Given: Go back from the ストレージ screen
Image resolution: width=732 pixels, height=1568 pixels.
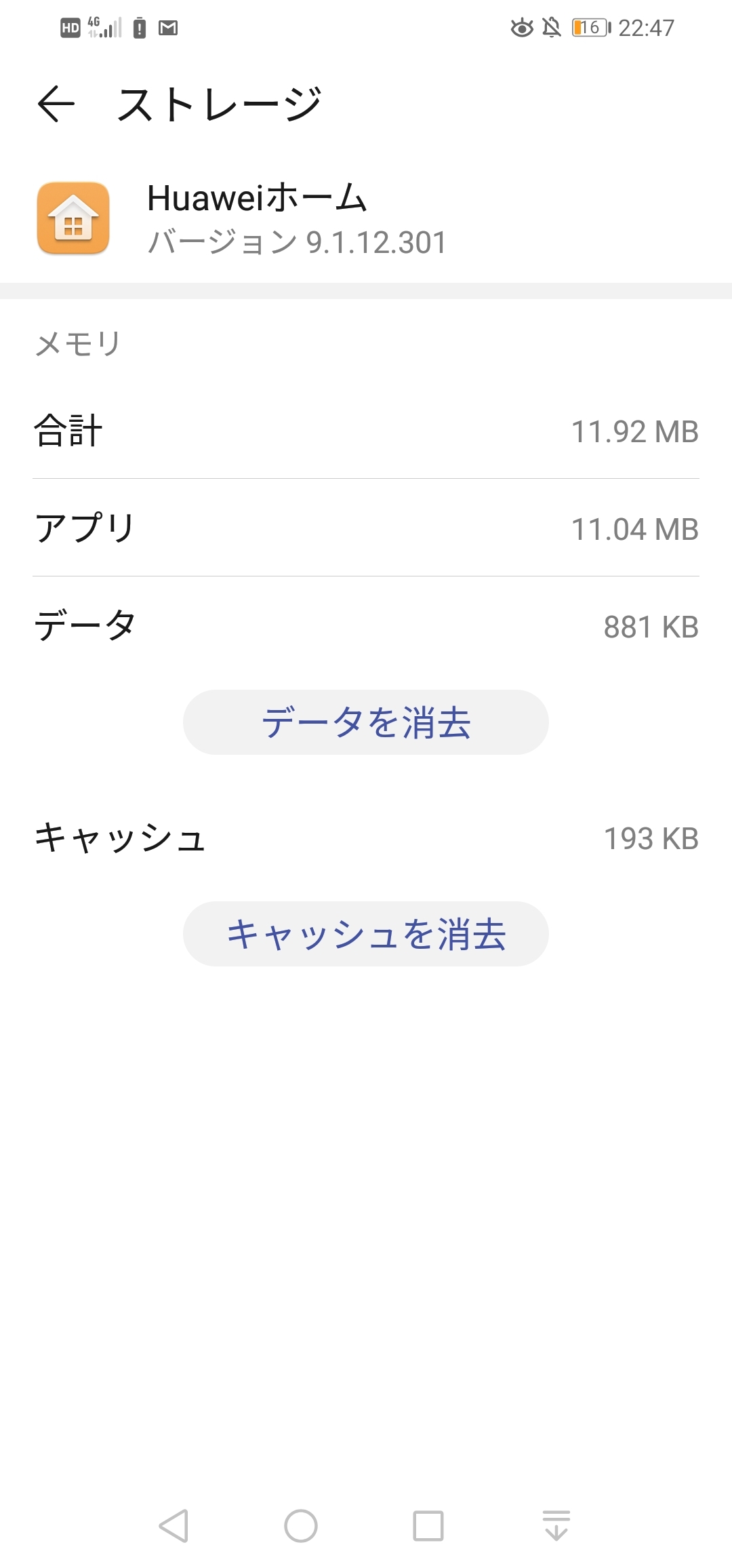Looking at the screenshot, I should click(56, 104).
